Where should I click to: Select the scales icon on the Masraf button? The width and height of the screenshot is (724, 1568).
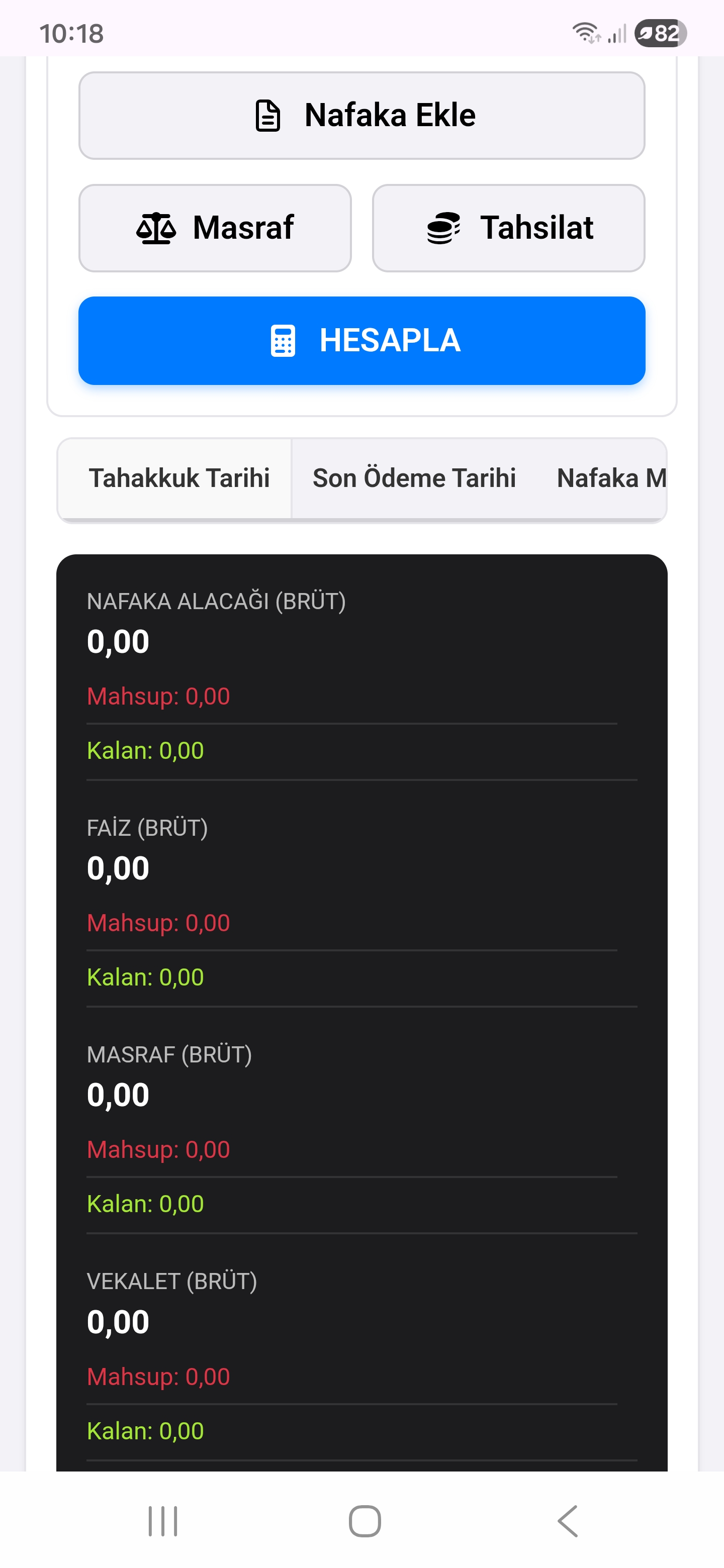coord(157,228)
